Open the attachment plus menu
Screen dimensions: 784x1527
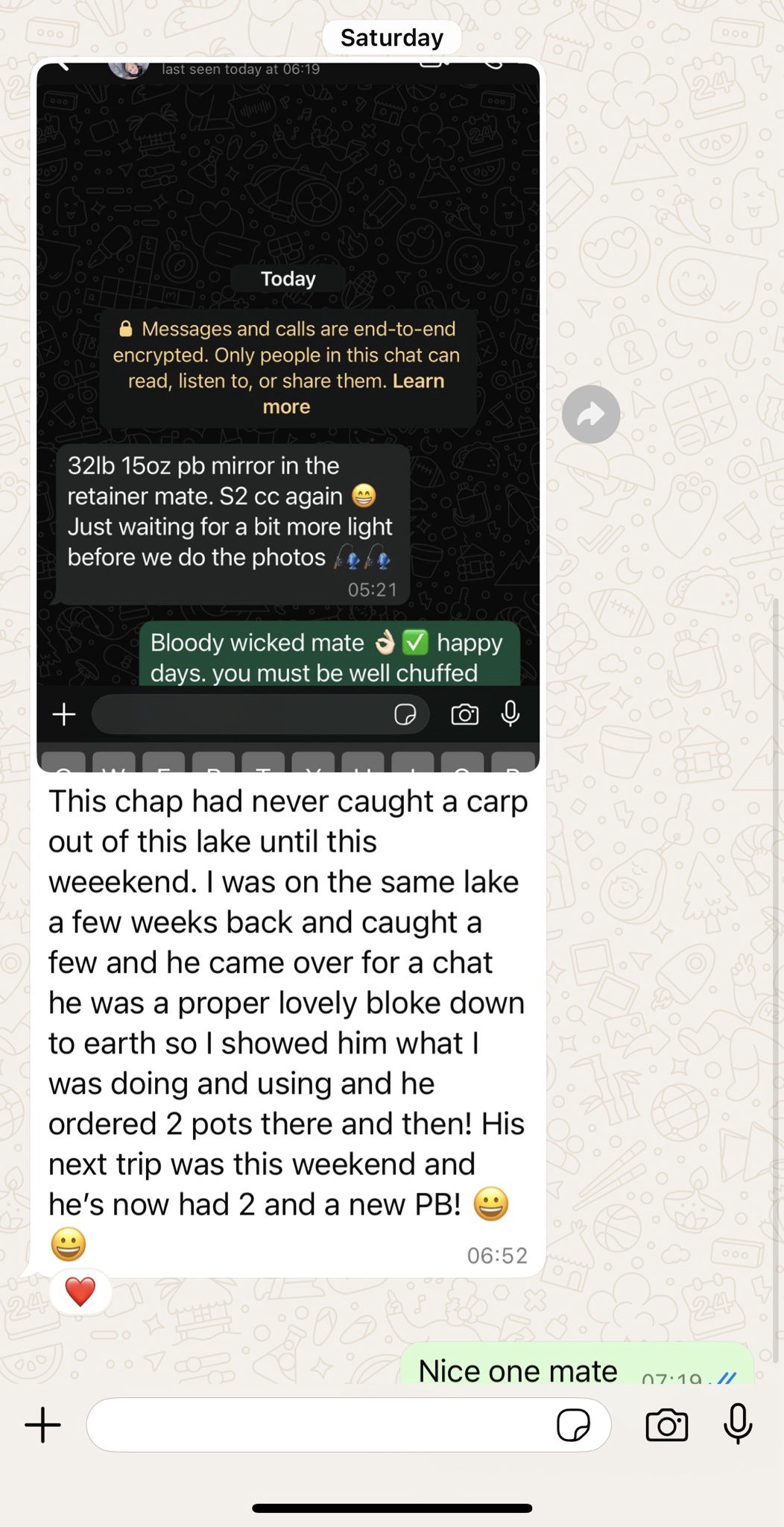point(43,1425)
